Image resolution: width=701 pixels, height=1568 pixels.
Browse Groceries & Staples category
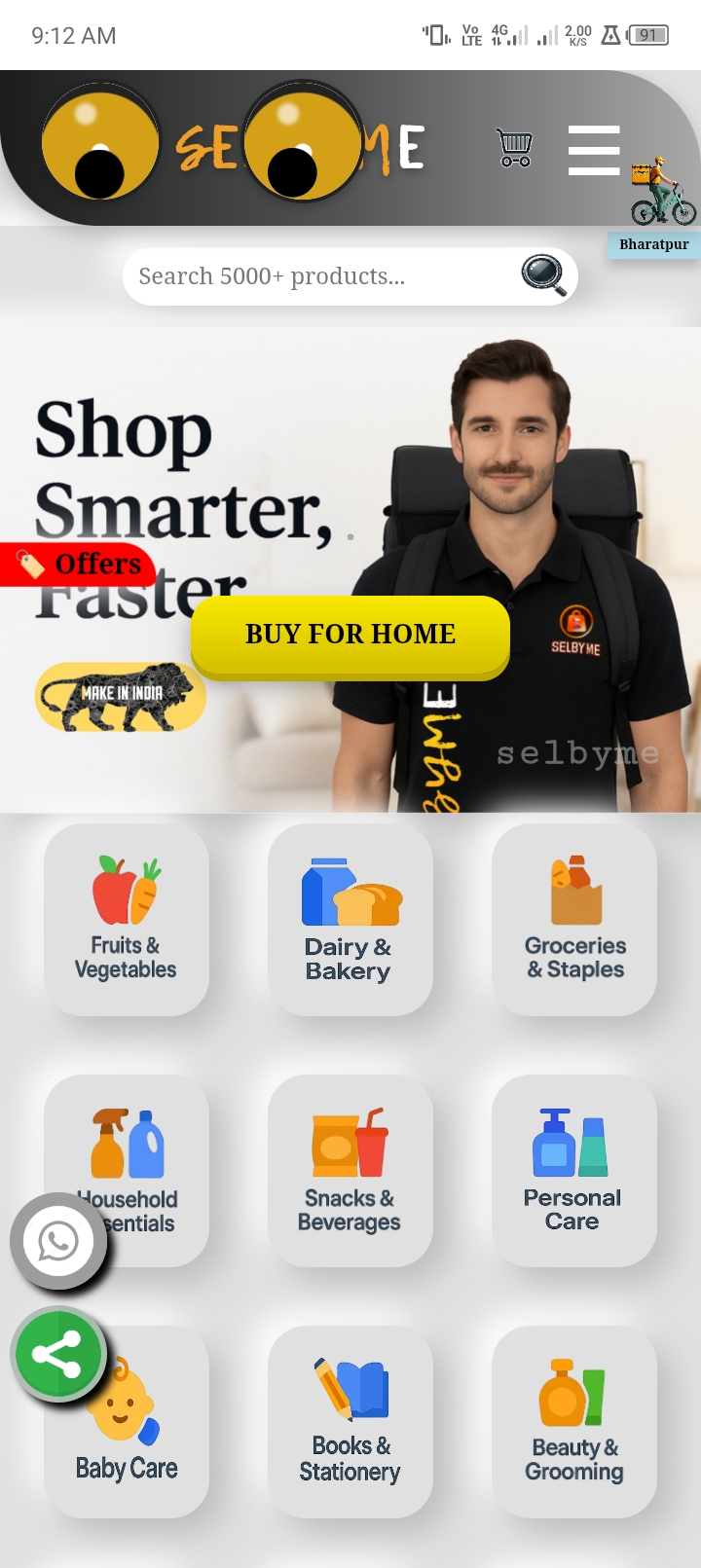[x=574, y=920]
